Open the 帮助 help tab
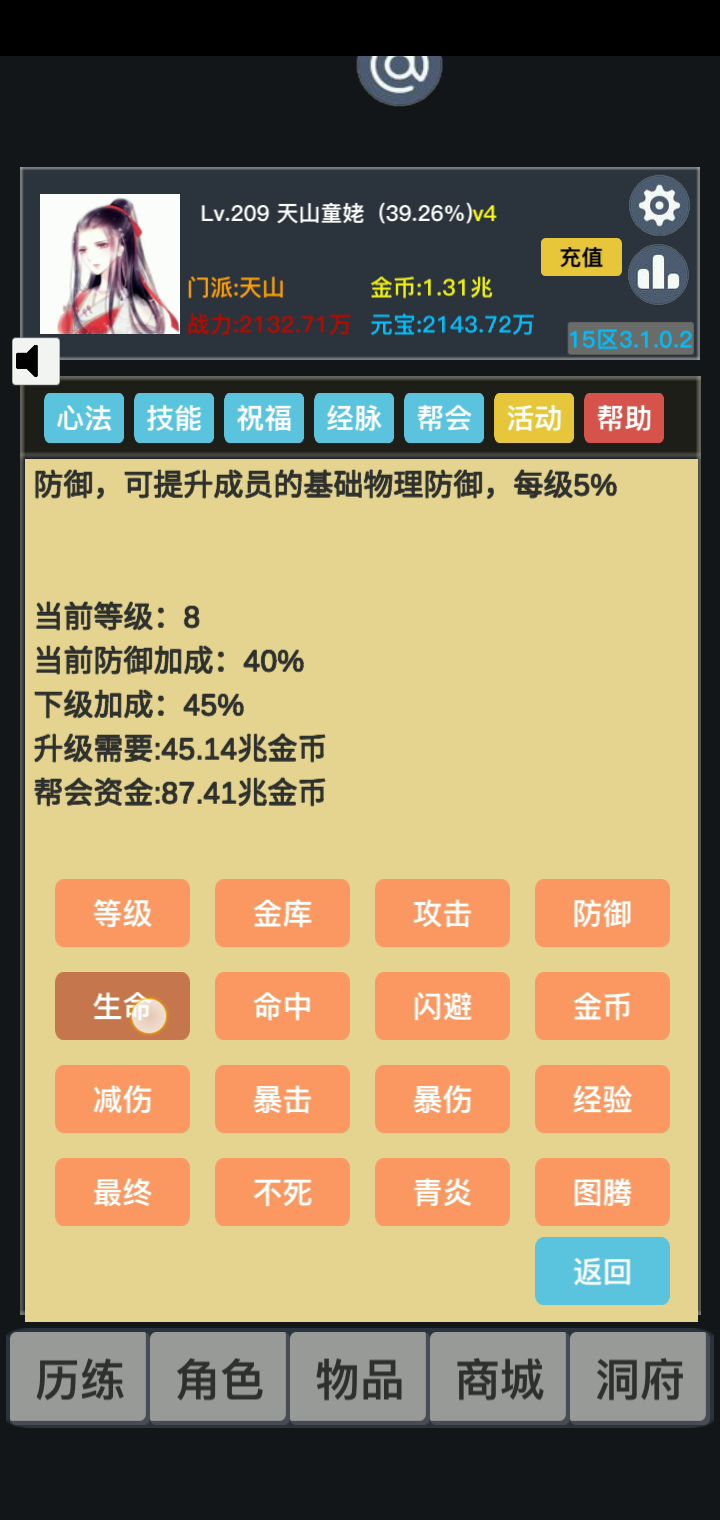This screenshot has width=720, height=1520. (x=624, y=418)
